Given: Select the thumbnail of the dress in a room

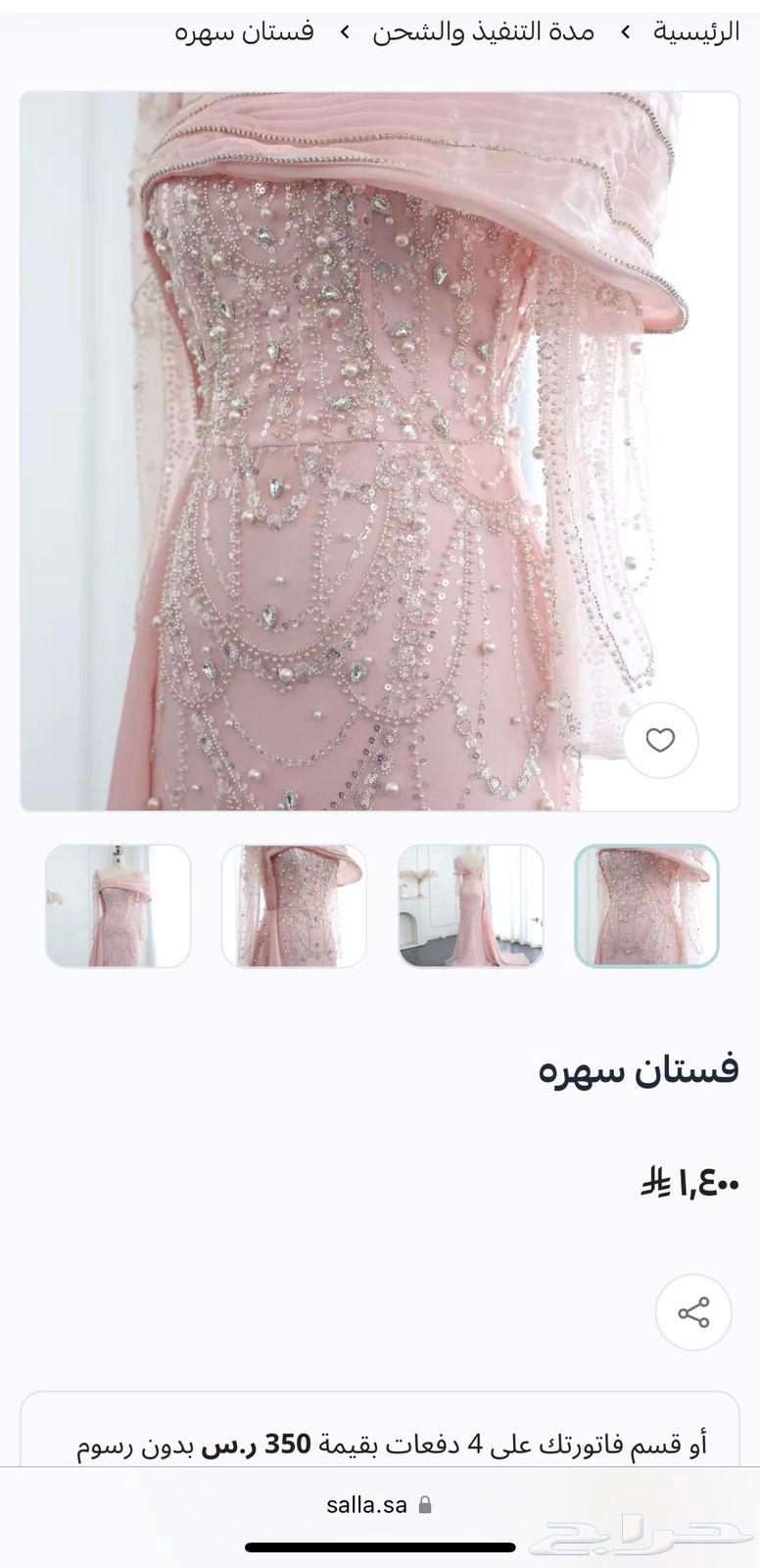Looking at the screenshot, I should 470,906.
